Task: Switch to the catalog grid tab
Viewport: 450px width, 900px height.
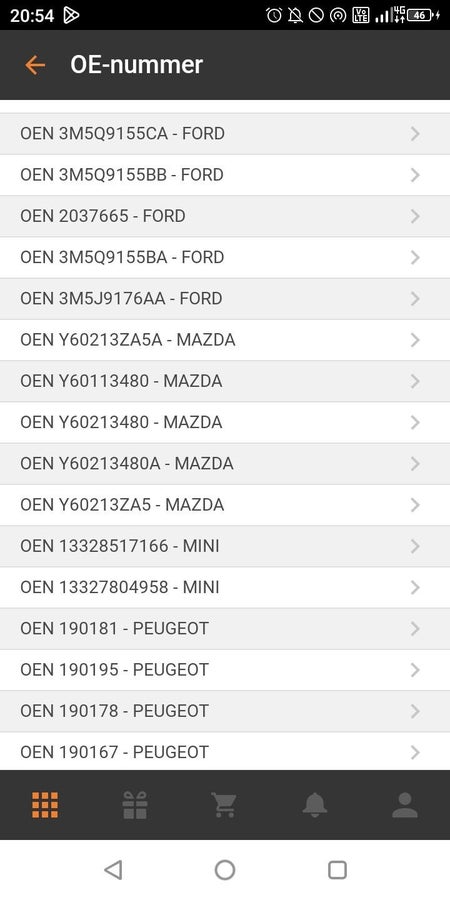Action: click(x=45, y=805)
